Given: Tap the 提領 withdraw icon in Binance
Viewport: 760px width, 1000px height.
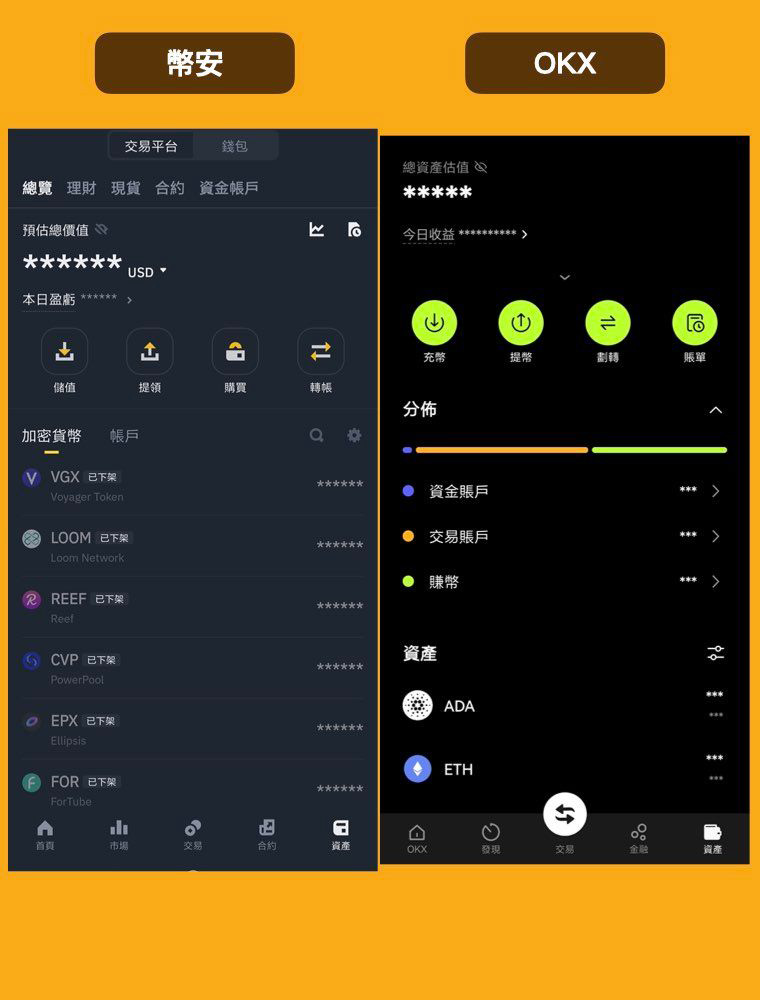Looking at the screenshot, I should pyautogui.click(x=150, y=352).
